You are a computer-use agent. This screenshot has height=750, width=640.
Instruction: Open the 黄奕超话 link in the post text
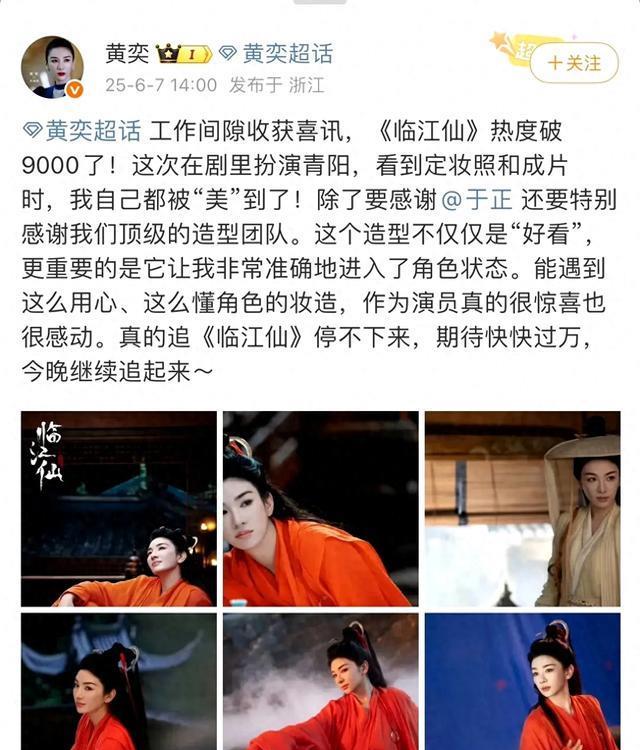pyautogui.click(x=86, y=130)
